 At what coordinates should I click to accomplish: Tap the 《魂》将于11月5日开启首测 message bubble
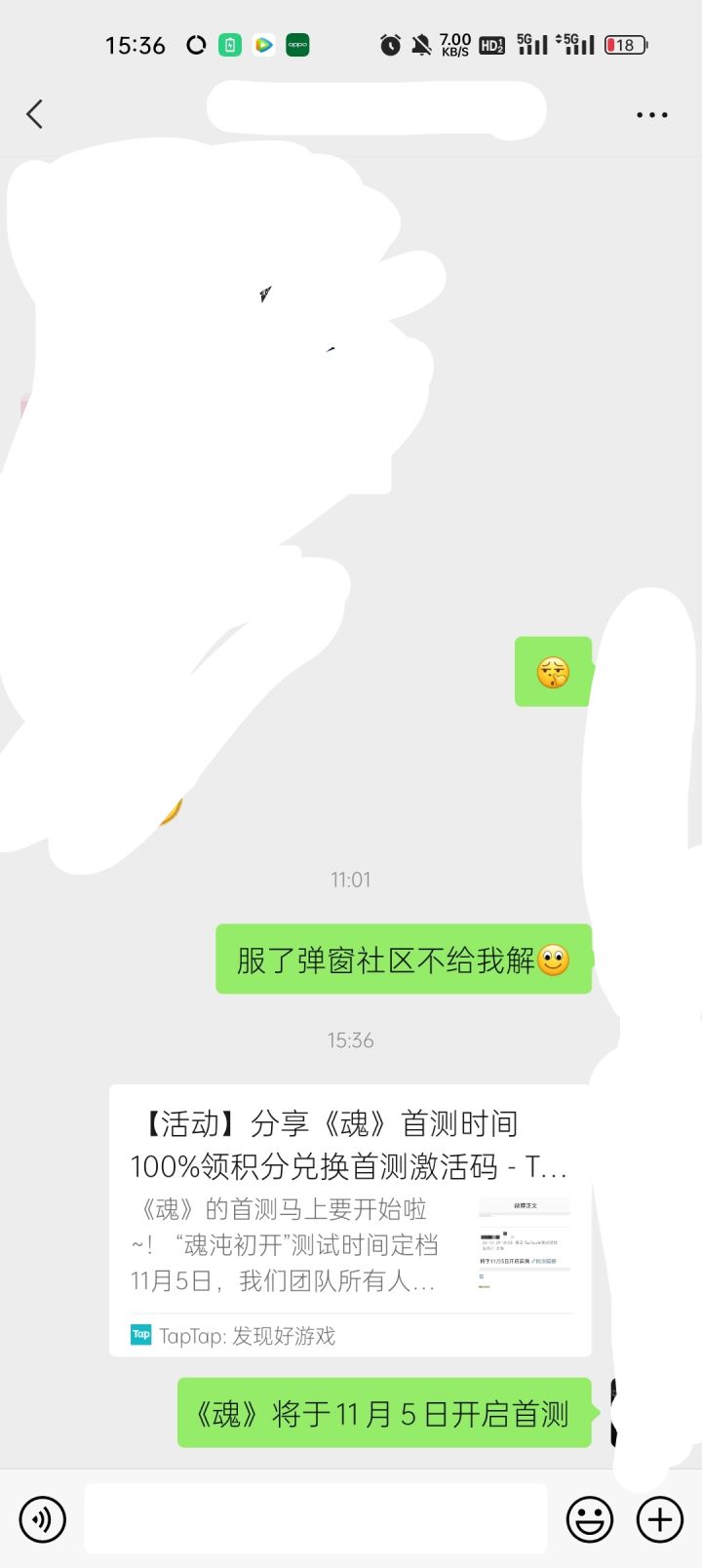coord(383,1413)
